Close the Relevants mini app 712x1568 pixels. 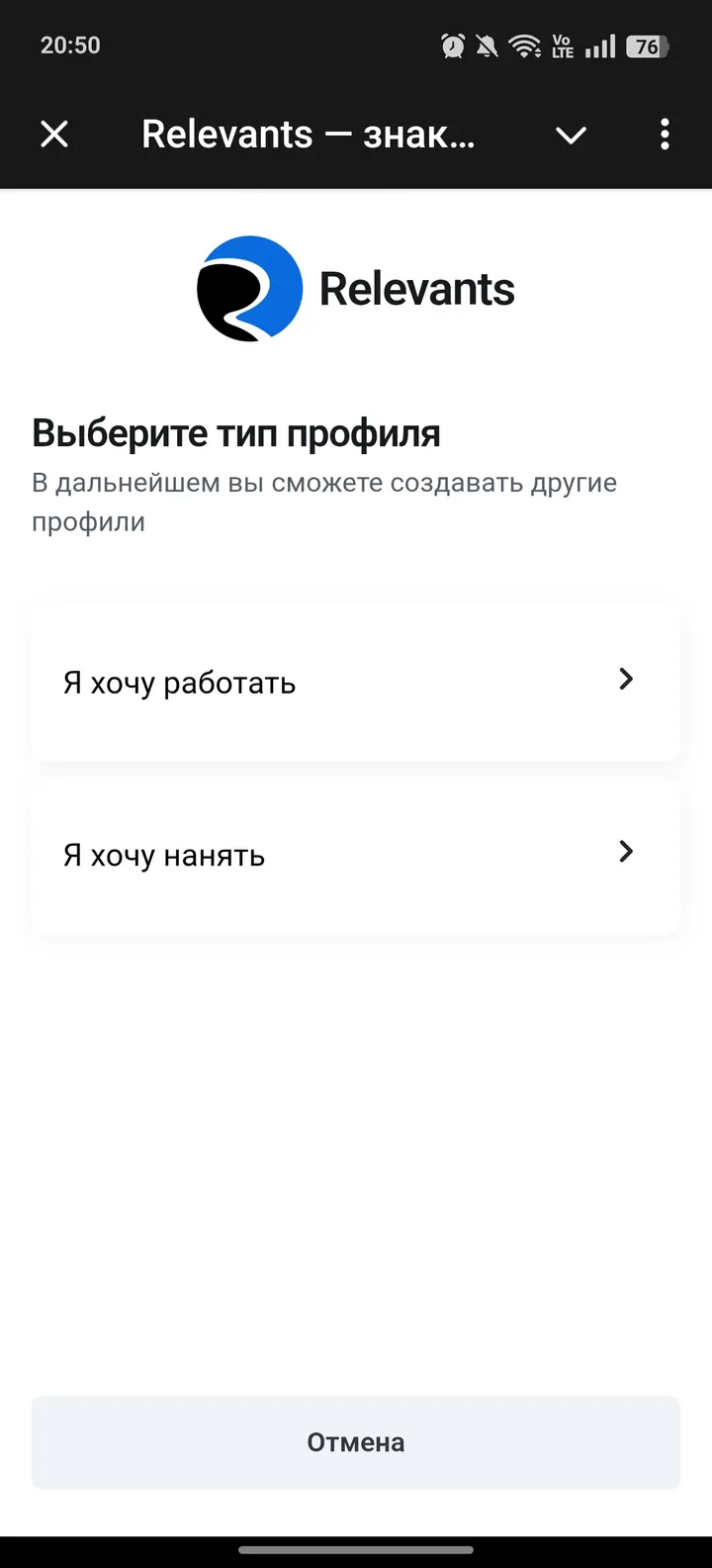coord(54,134)
